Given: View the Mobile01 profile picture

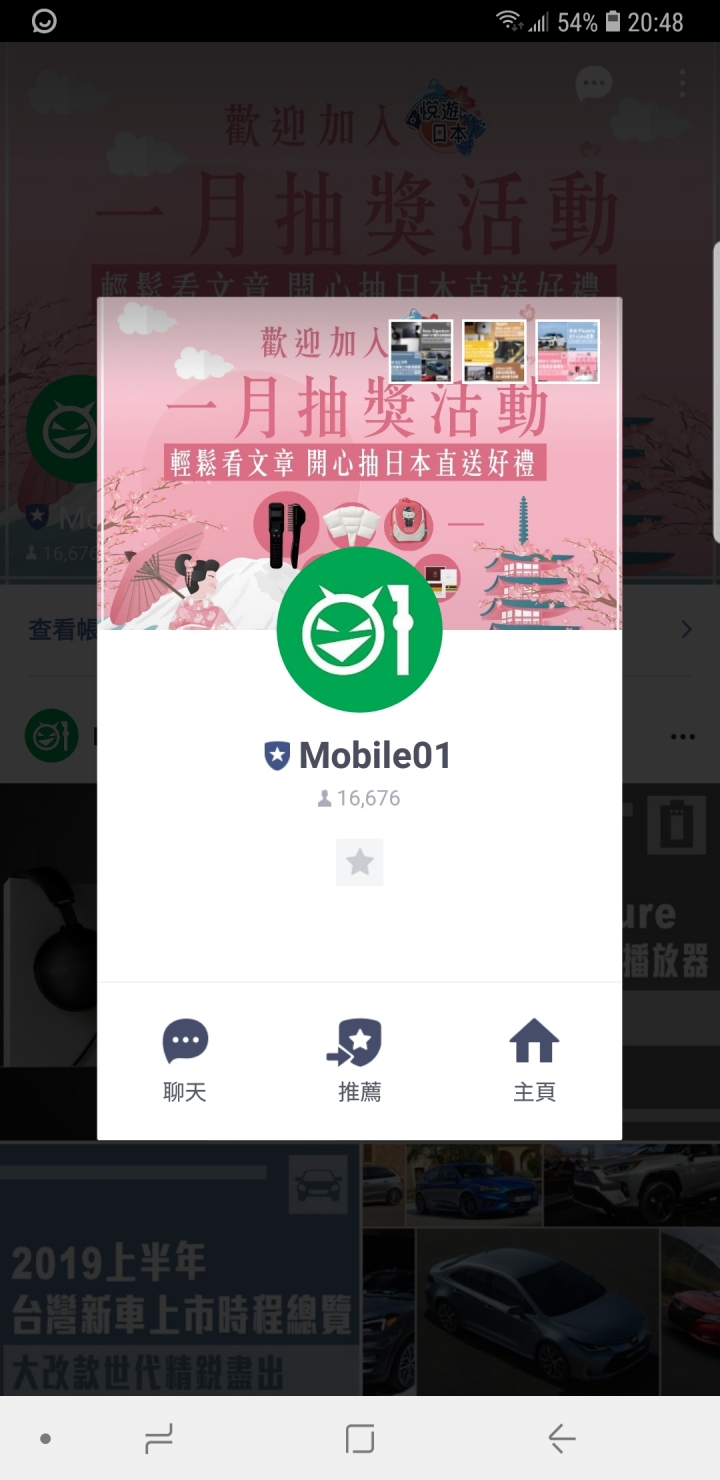Looking at the screenshot, I should point(359,630).
